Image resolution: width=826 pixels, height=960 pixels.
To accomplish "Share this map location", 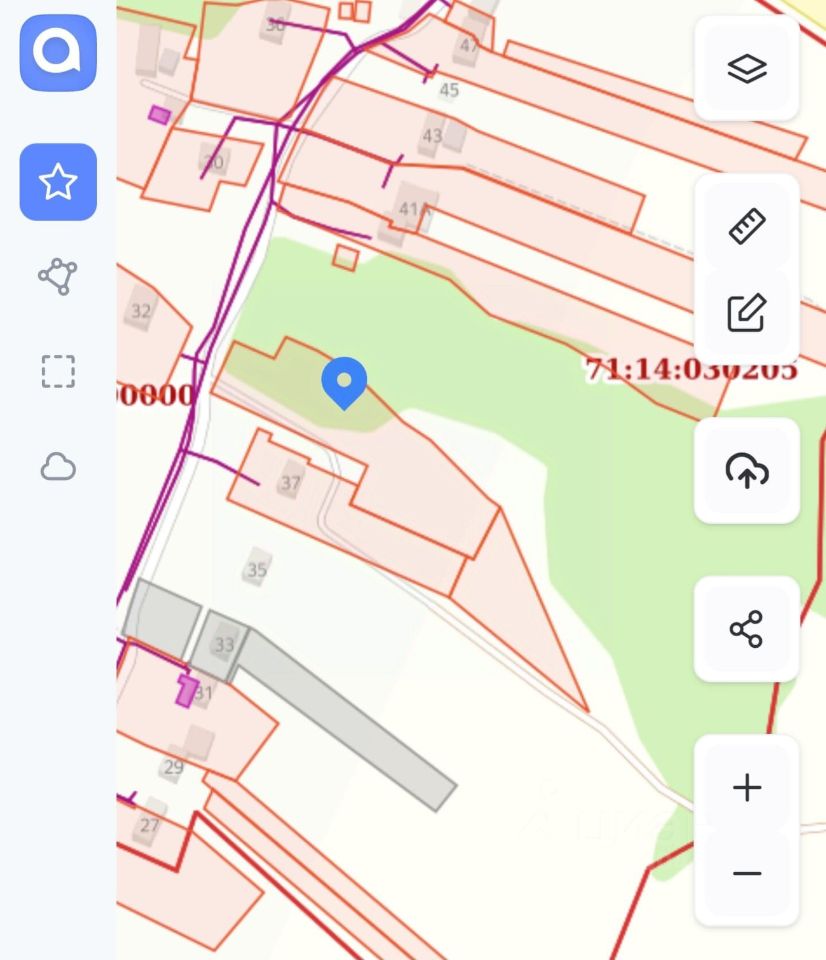I will pyautogui.click(x=746, y=629).
